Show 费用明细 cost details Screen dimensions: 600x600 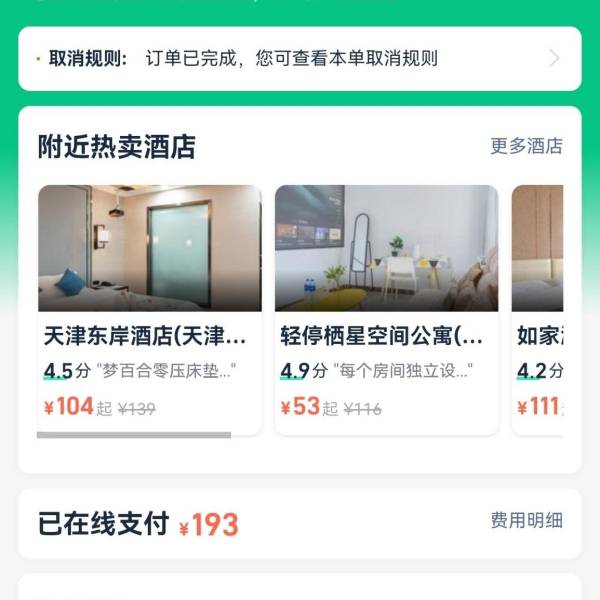point(526,520)
